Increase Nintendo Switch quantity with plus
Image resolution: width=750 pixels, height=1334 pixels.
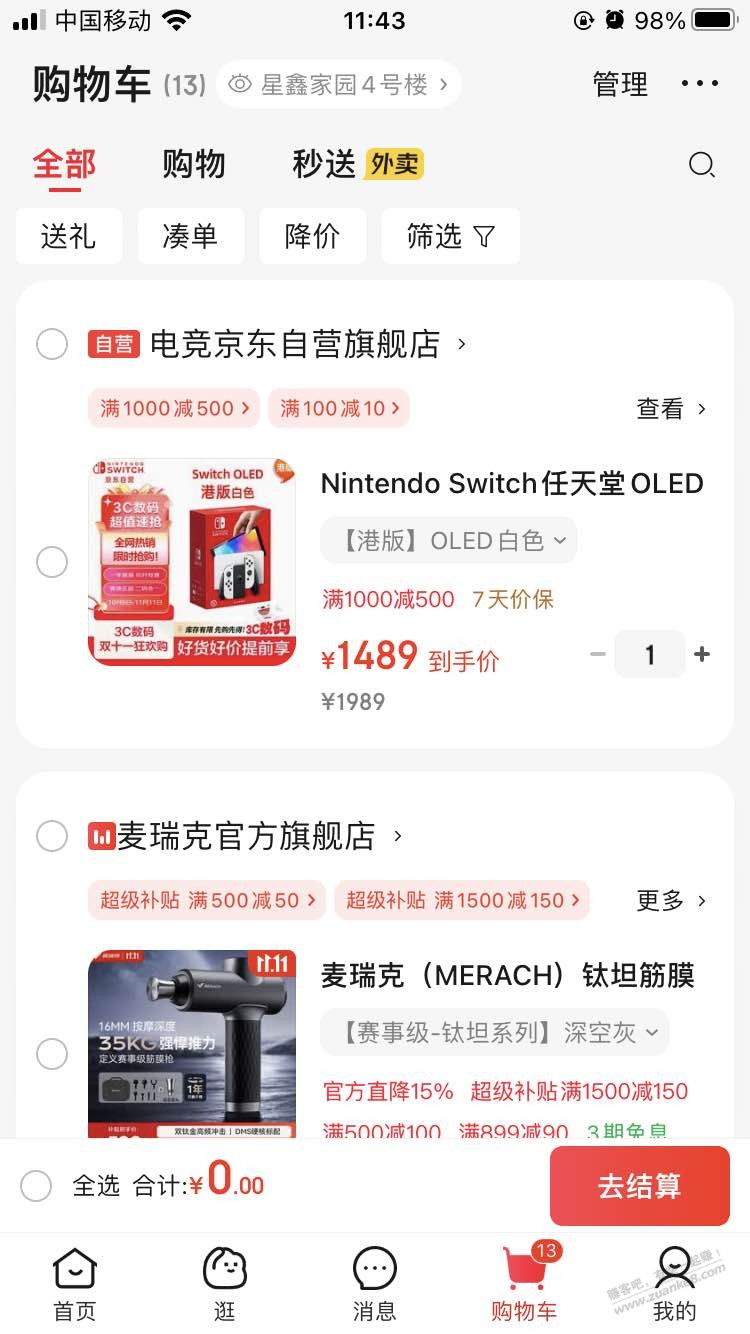click(x=702, y=655)
